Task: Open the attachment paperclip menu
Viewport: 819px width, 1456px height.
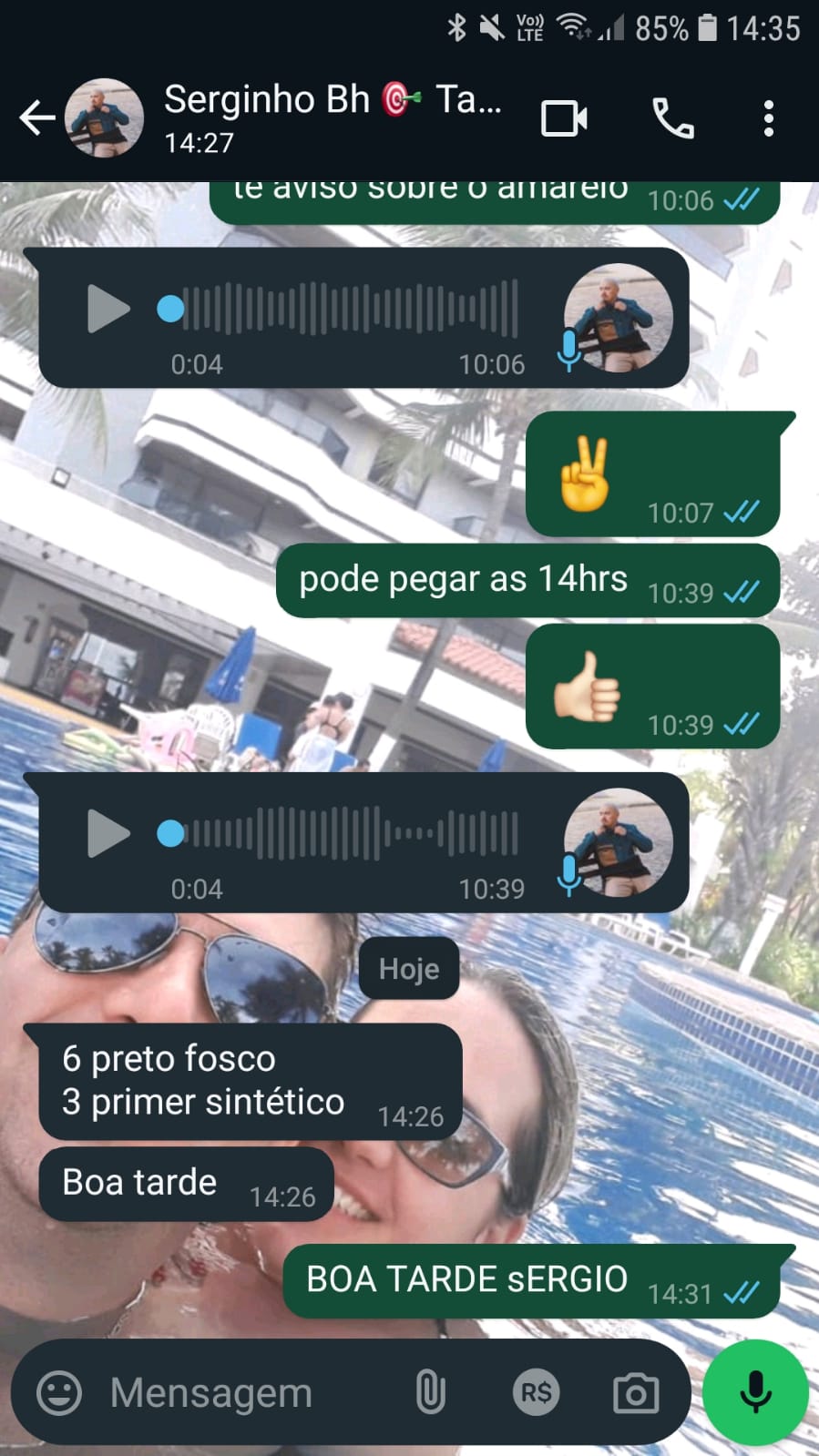Action: tap(430, 1393)
